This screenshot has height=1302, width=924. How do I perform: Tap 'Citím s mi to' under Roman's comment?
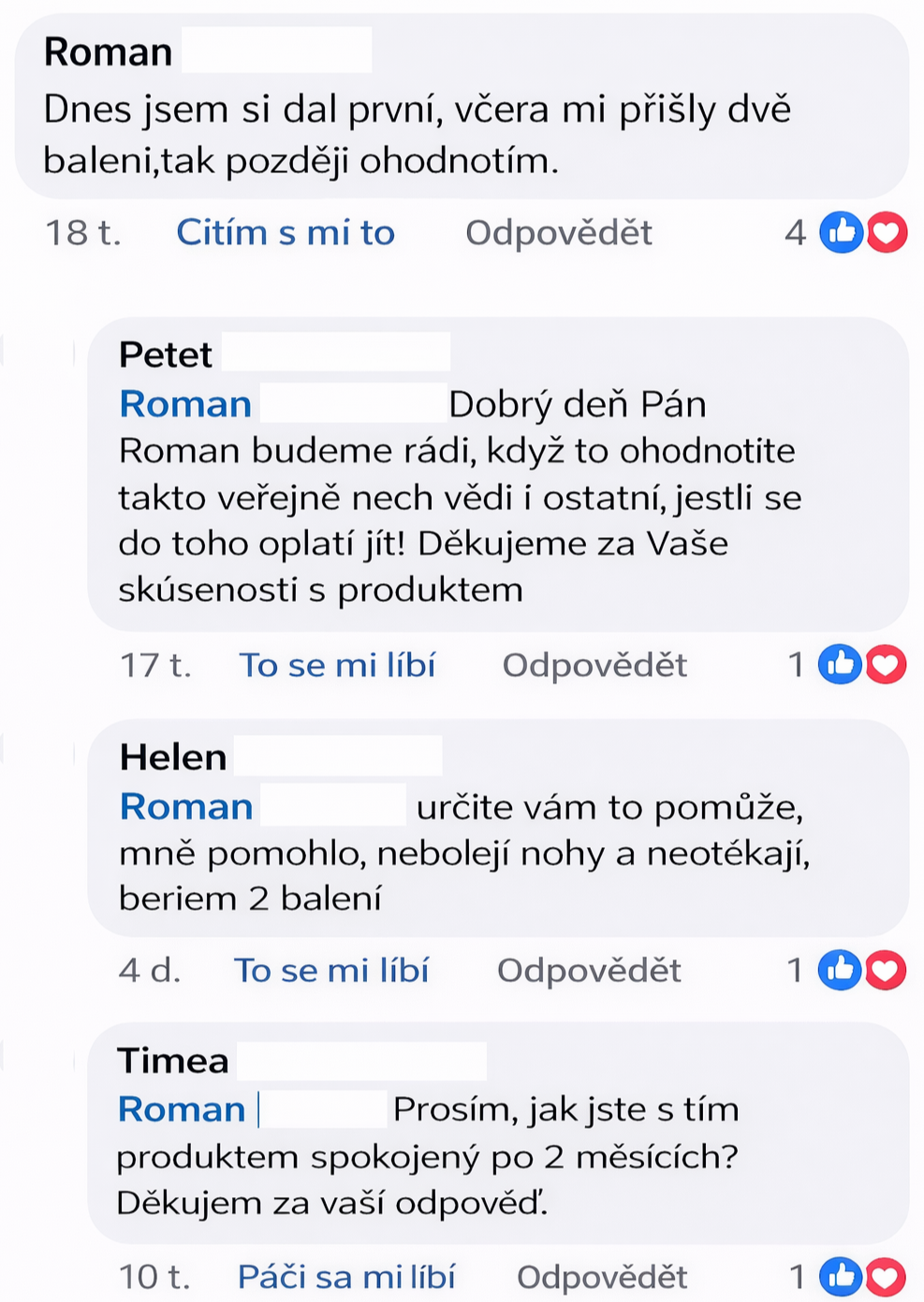286,232
